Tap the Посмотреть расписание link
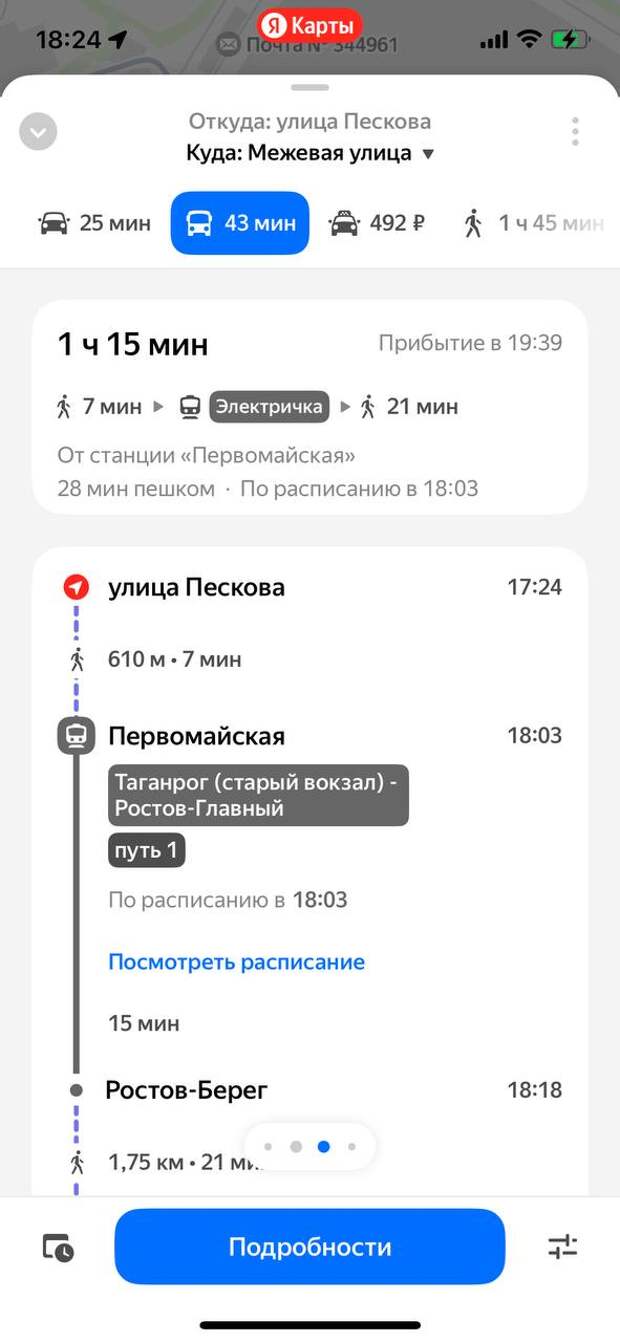620x1342 pixels. click(236, 962)
